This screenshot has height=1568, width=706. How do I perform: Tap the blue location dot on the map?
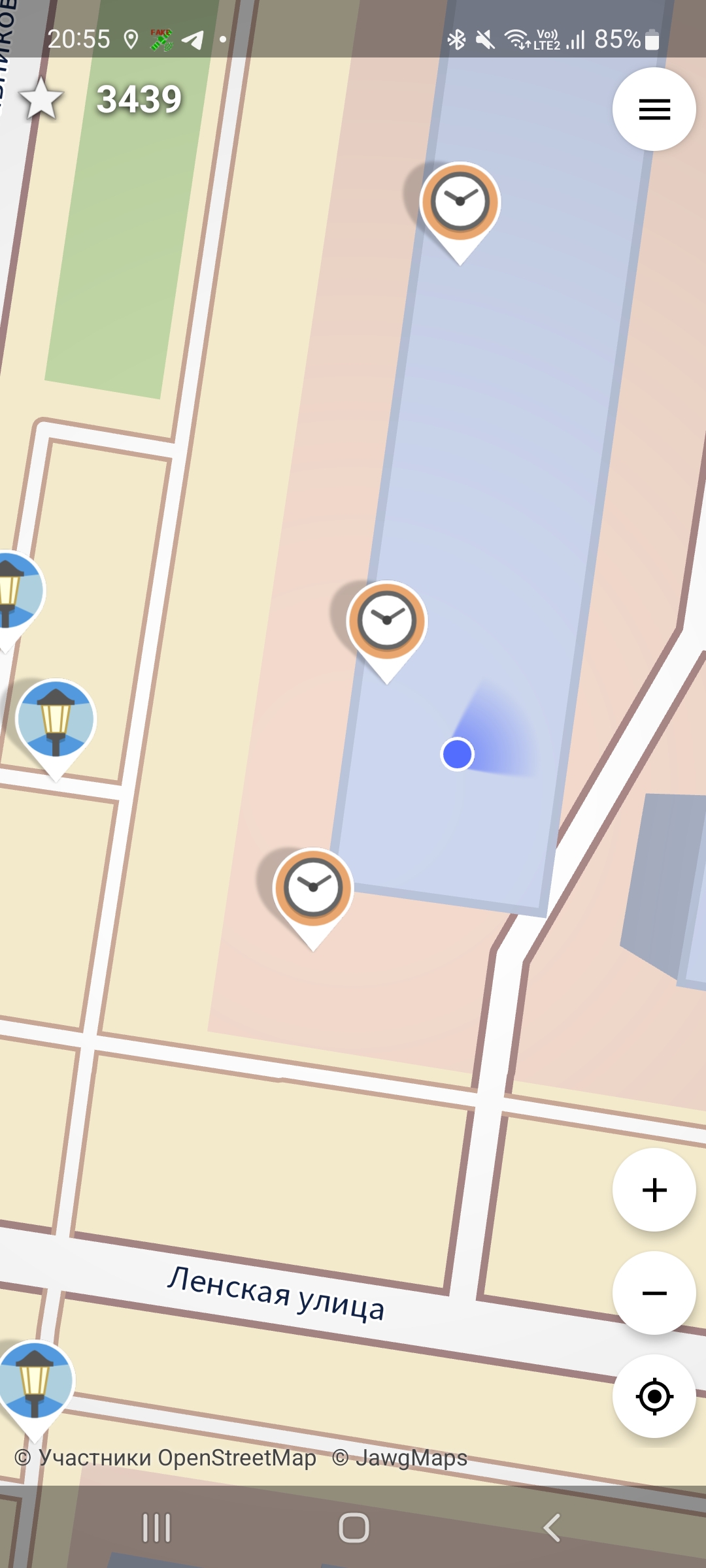pyautogui.click(x=458, y=755)
